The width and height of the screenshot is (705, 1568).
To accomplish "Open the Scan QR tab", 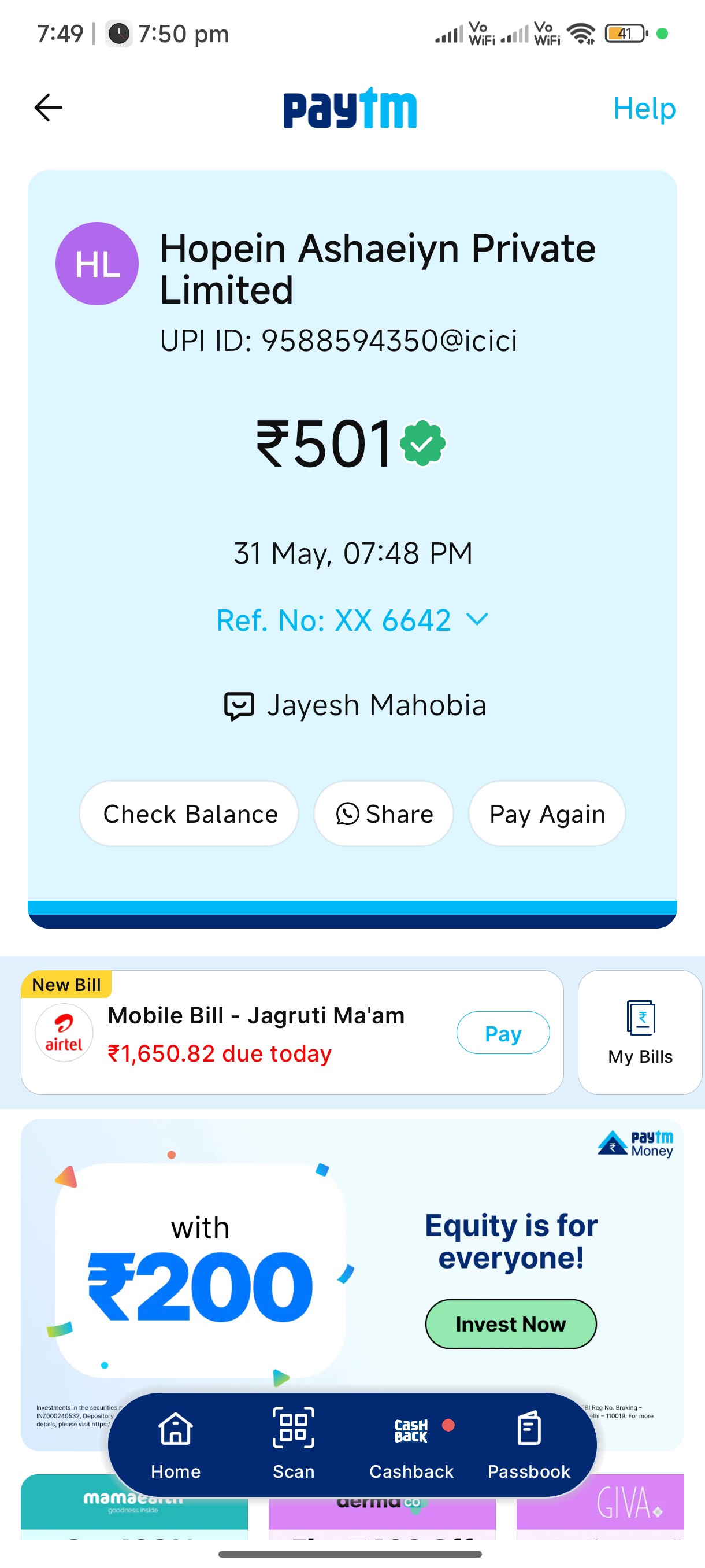I will click(294, 1444).
